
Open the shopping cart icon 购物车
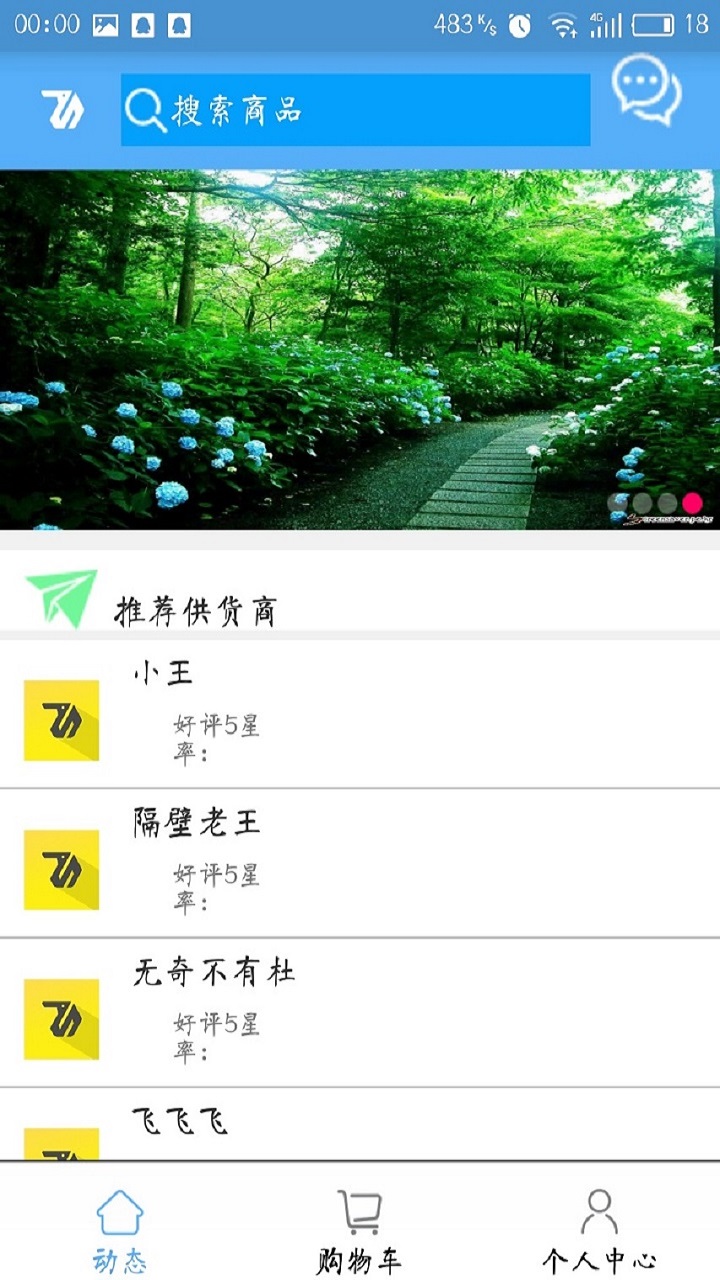pos(359,1210)
